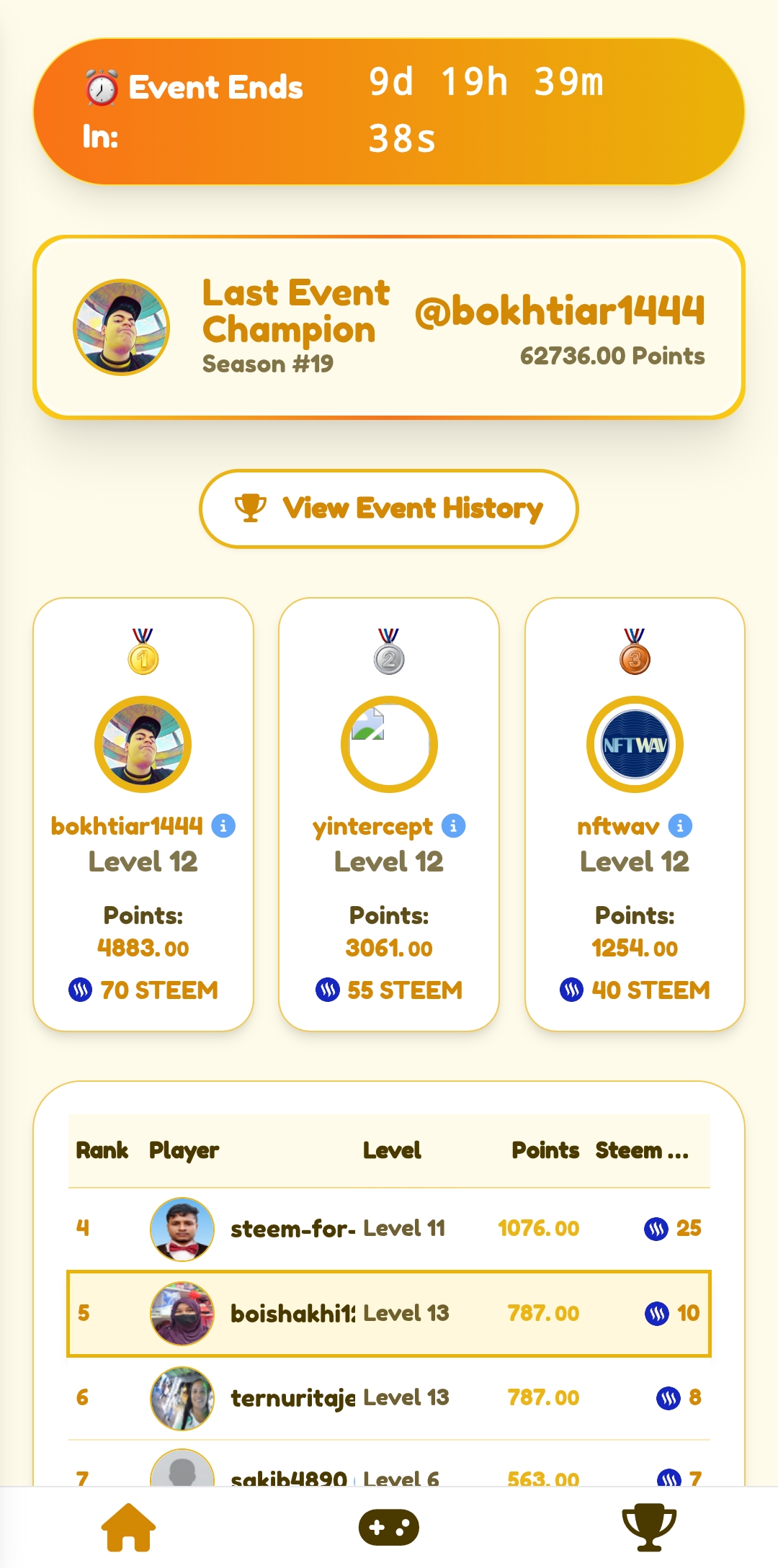Open the trophy leaderboard tab

pyautogui.click(x=649, y=1528)
